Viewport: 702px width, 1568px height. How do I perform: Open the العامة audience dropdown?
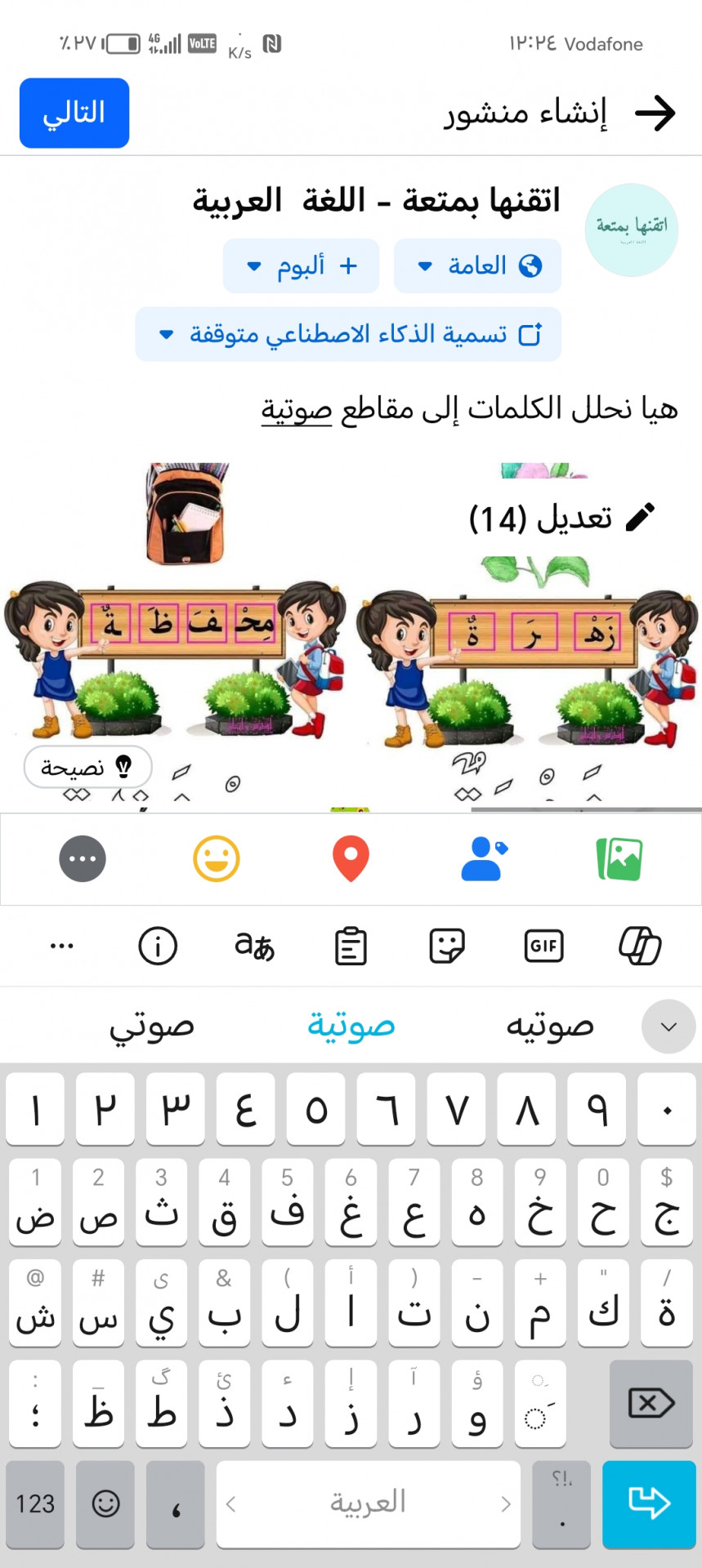point(477,265)
